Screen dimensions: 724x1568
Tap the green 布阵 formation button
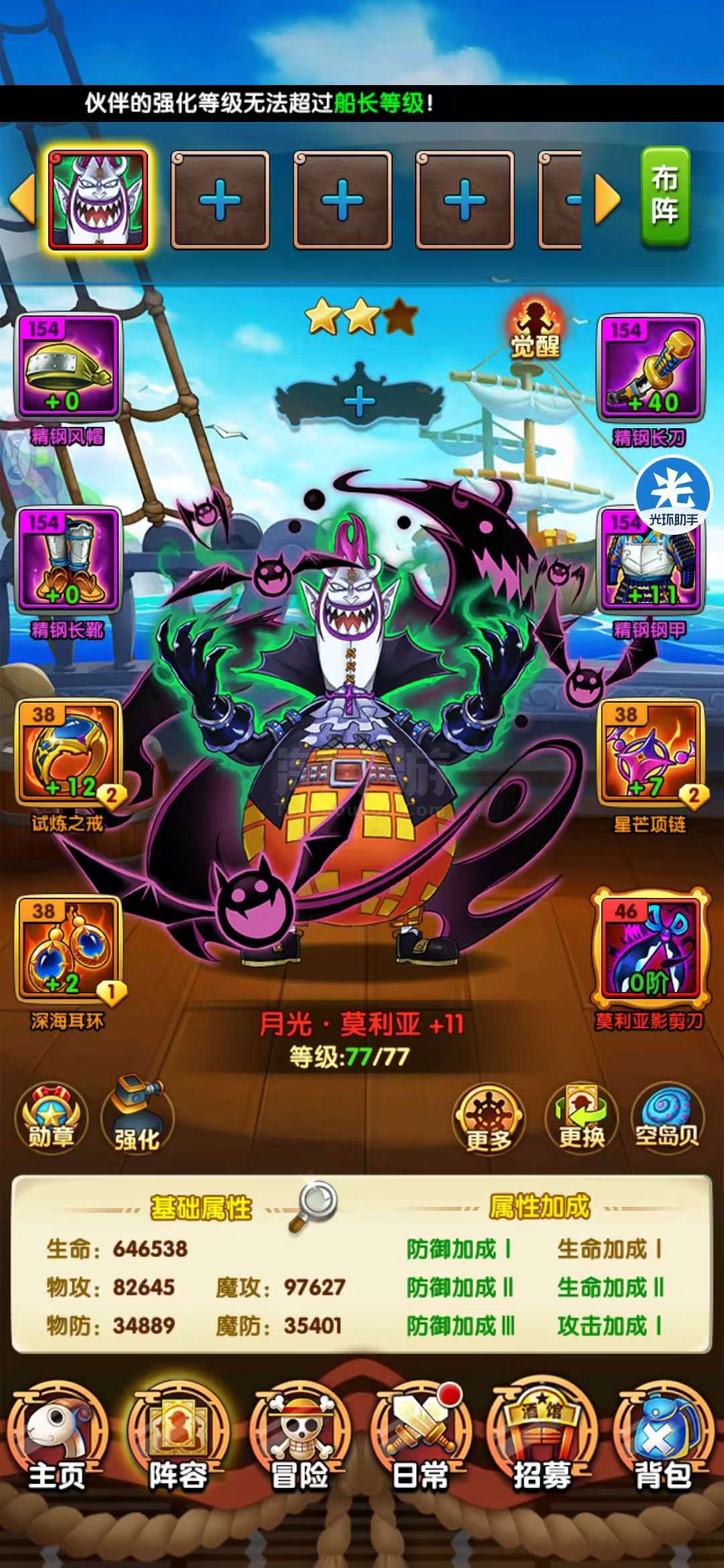pos(665,197)
